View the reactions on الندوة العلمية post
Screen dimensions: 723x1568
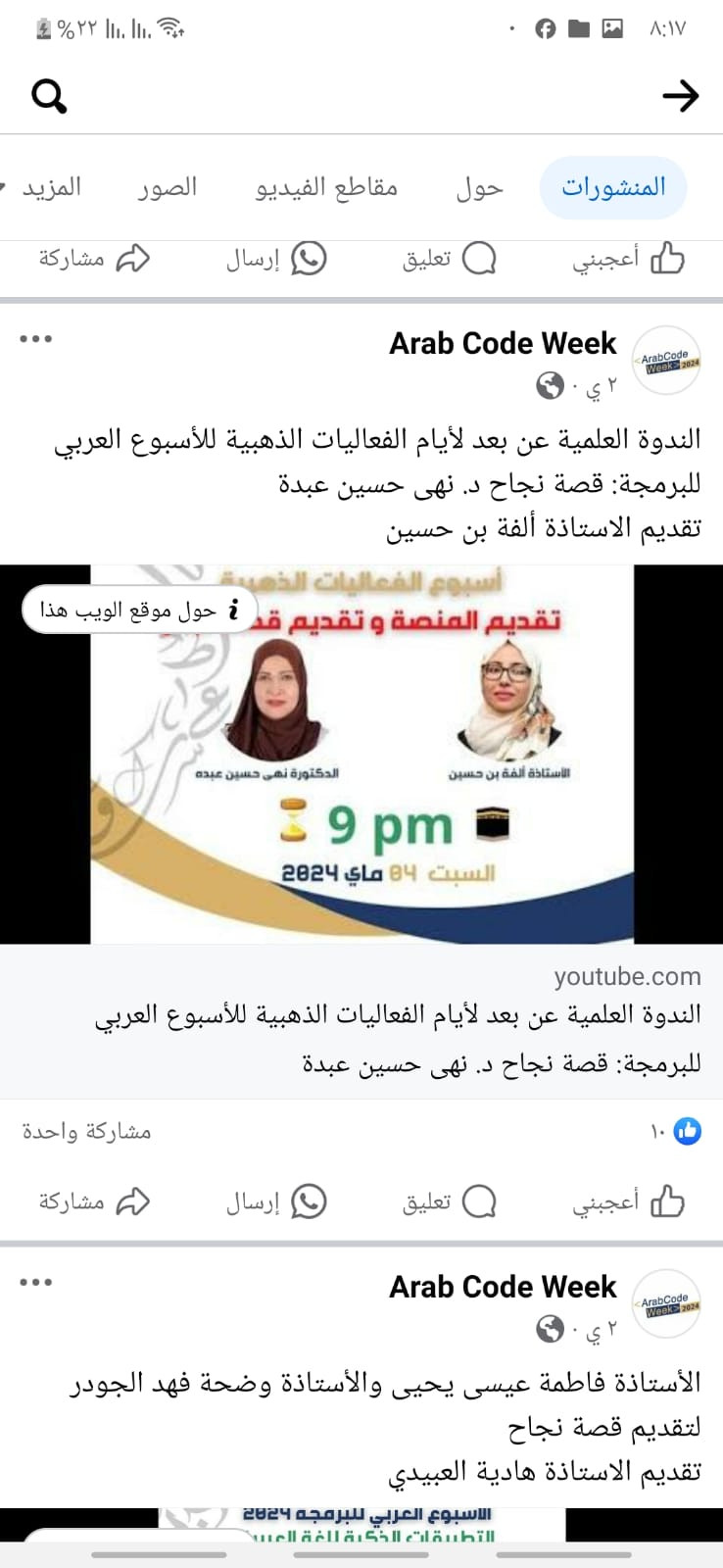[676, 1131]
